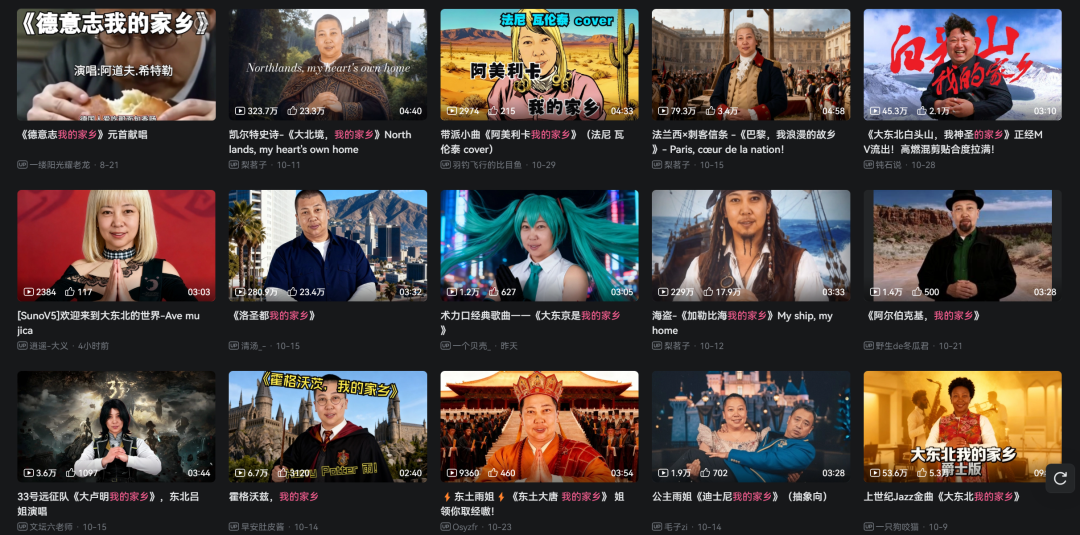
Task: Tap the refresh button
Action: coord(1060,479)
